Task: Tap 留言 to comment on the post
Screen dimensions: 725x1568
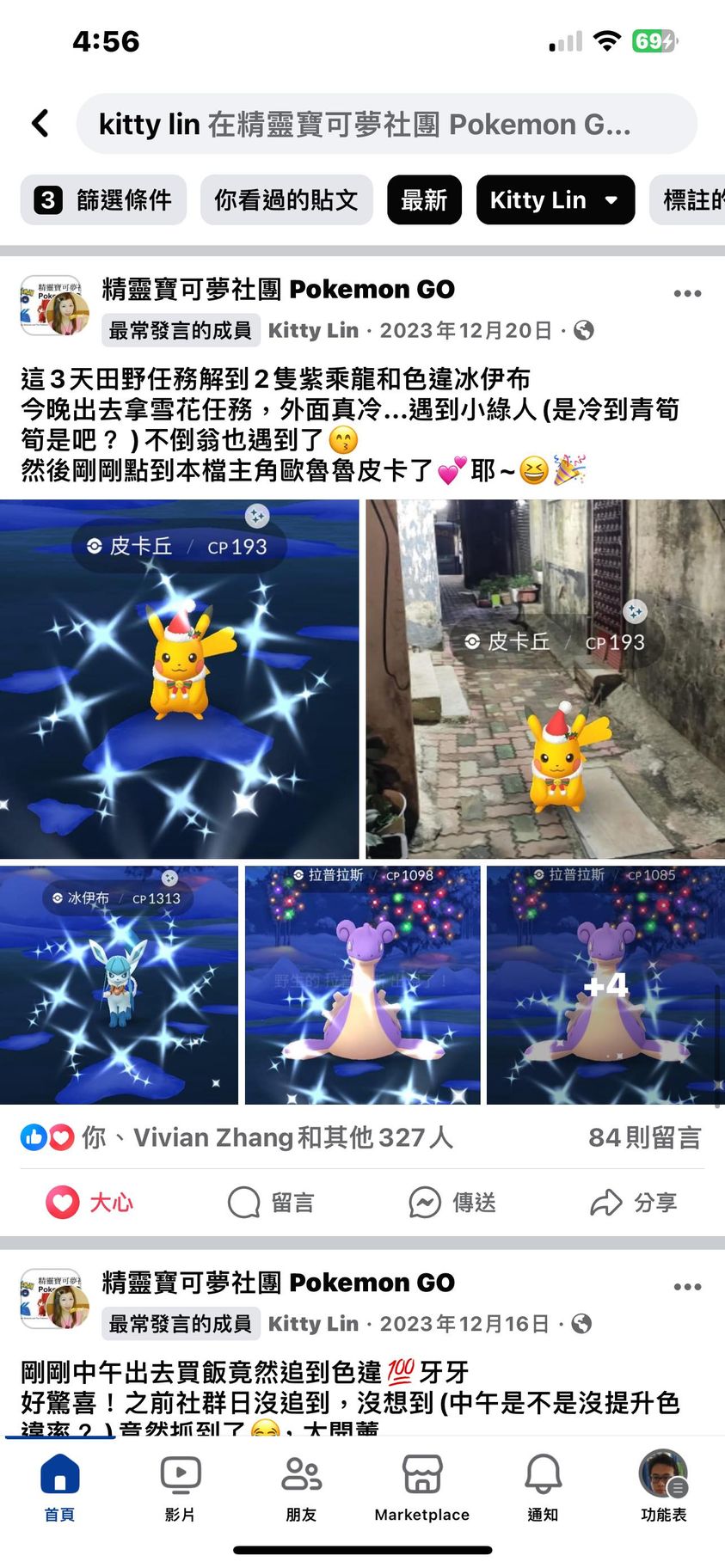Action: [271, 1202]
